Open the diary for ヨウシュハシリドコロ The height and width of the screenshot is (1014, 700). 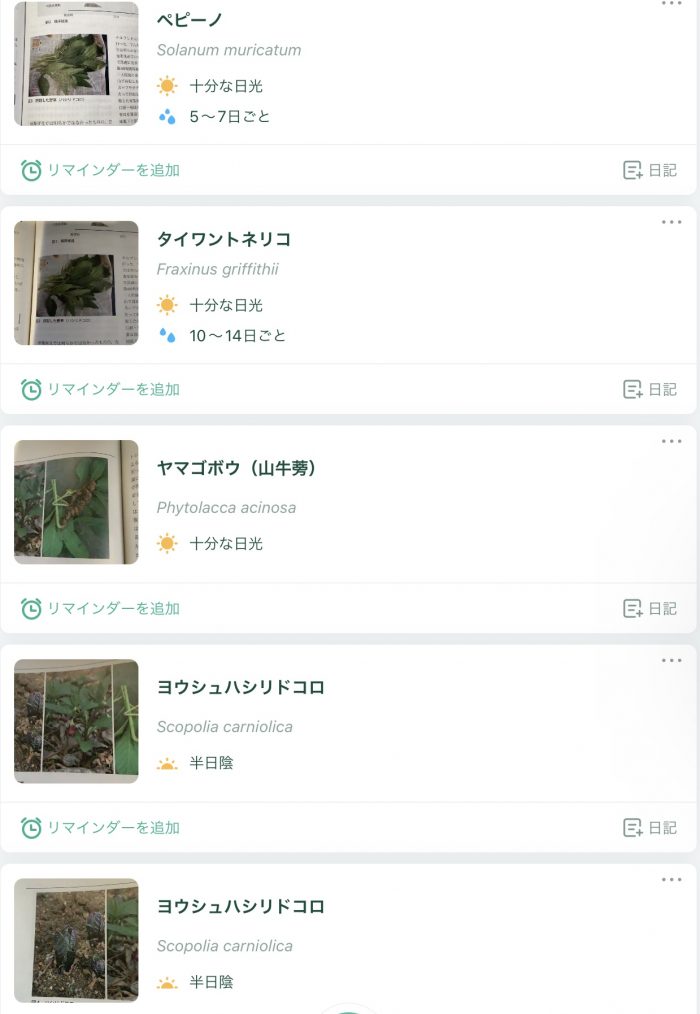[x=650, y=827]
